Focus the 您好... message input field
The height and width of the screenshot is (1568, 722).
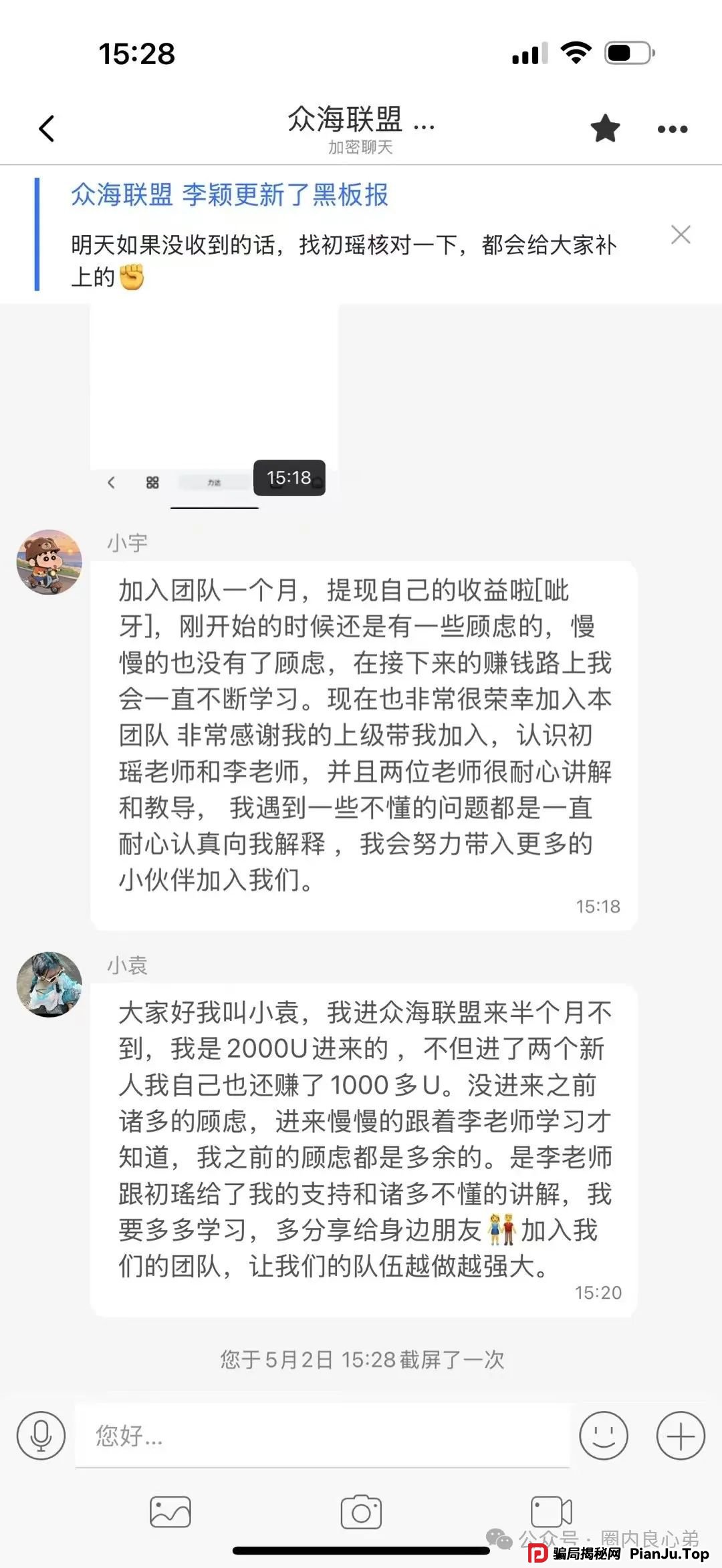[321, 1435]
